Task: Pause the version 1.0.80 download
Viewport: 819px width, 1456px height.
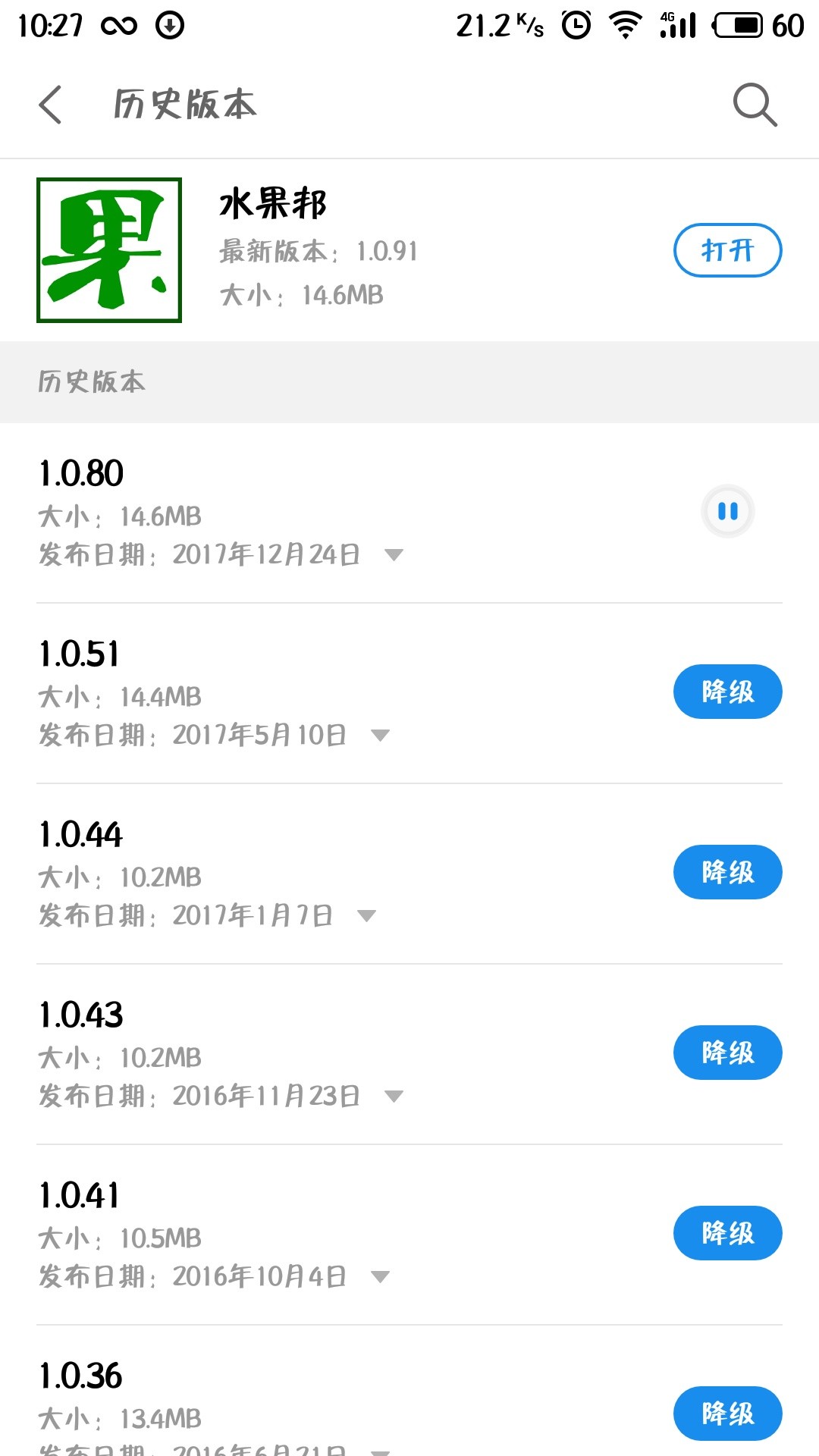Action: click(727, 511)
